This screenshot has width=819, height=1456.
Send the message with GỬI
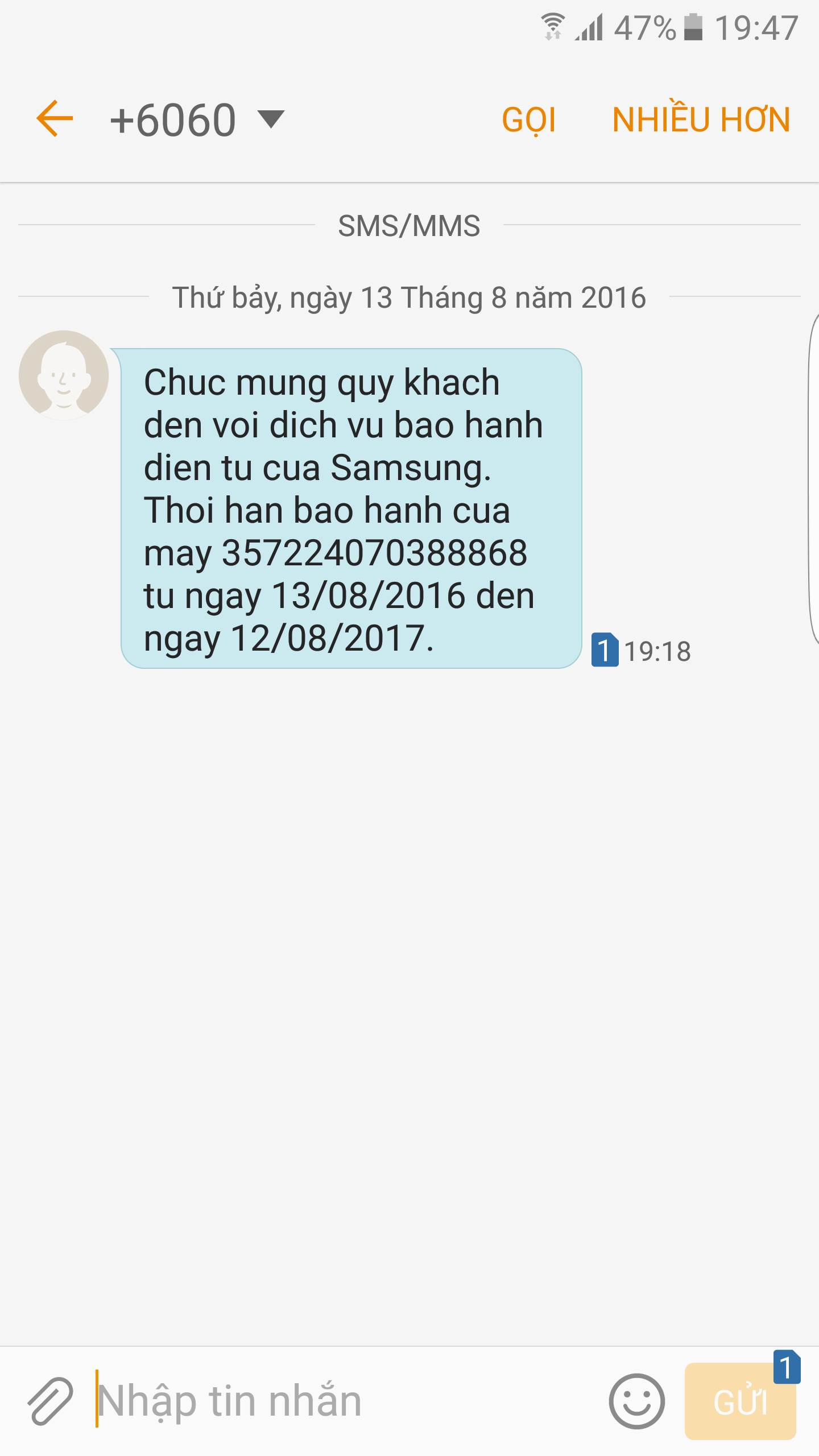740,1401
